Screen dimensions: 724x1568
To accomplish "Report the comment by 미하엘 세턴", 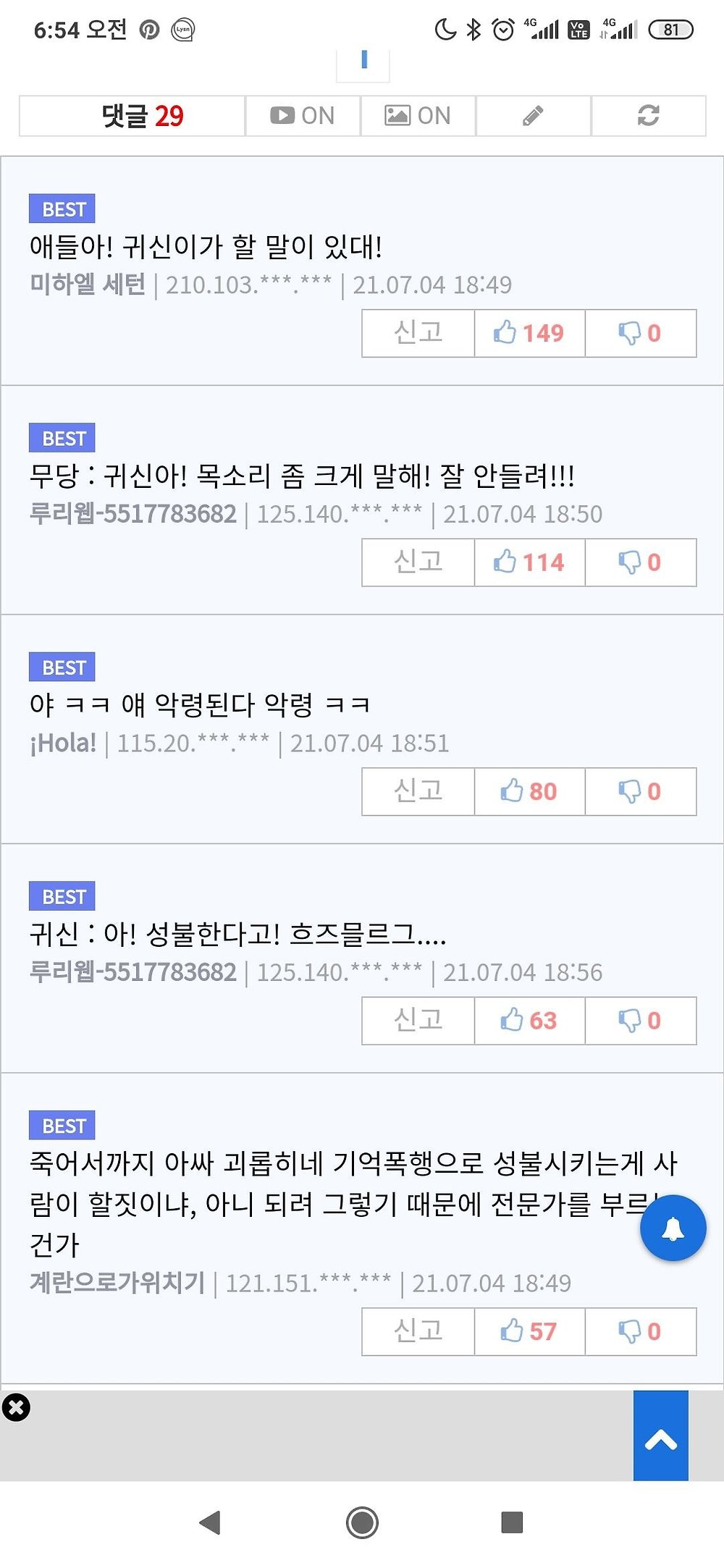I will pos(418,333).
